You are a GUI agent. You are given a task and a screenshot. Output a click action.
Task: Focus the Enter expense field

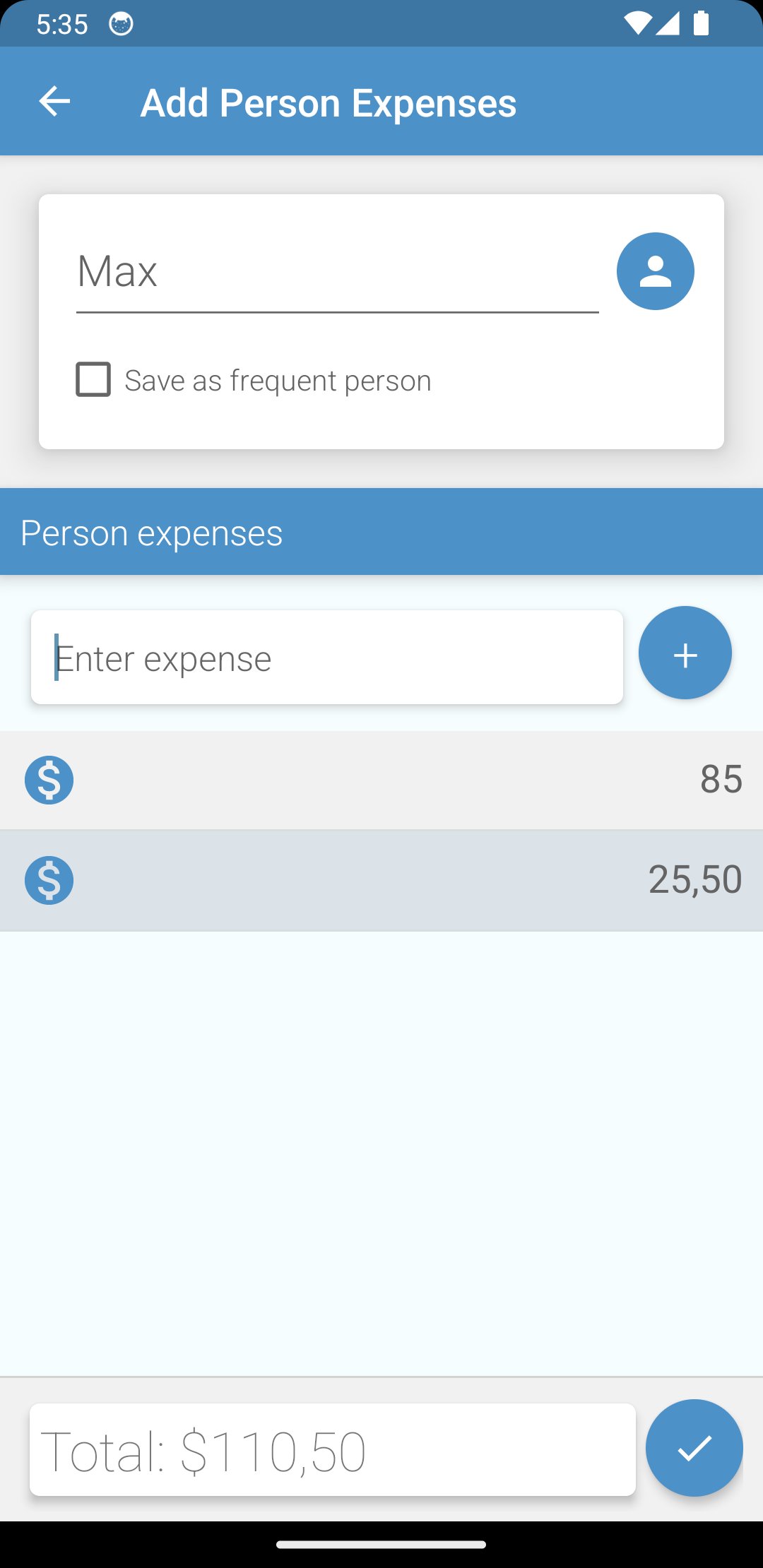326,658
